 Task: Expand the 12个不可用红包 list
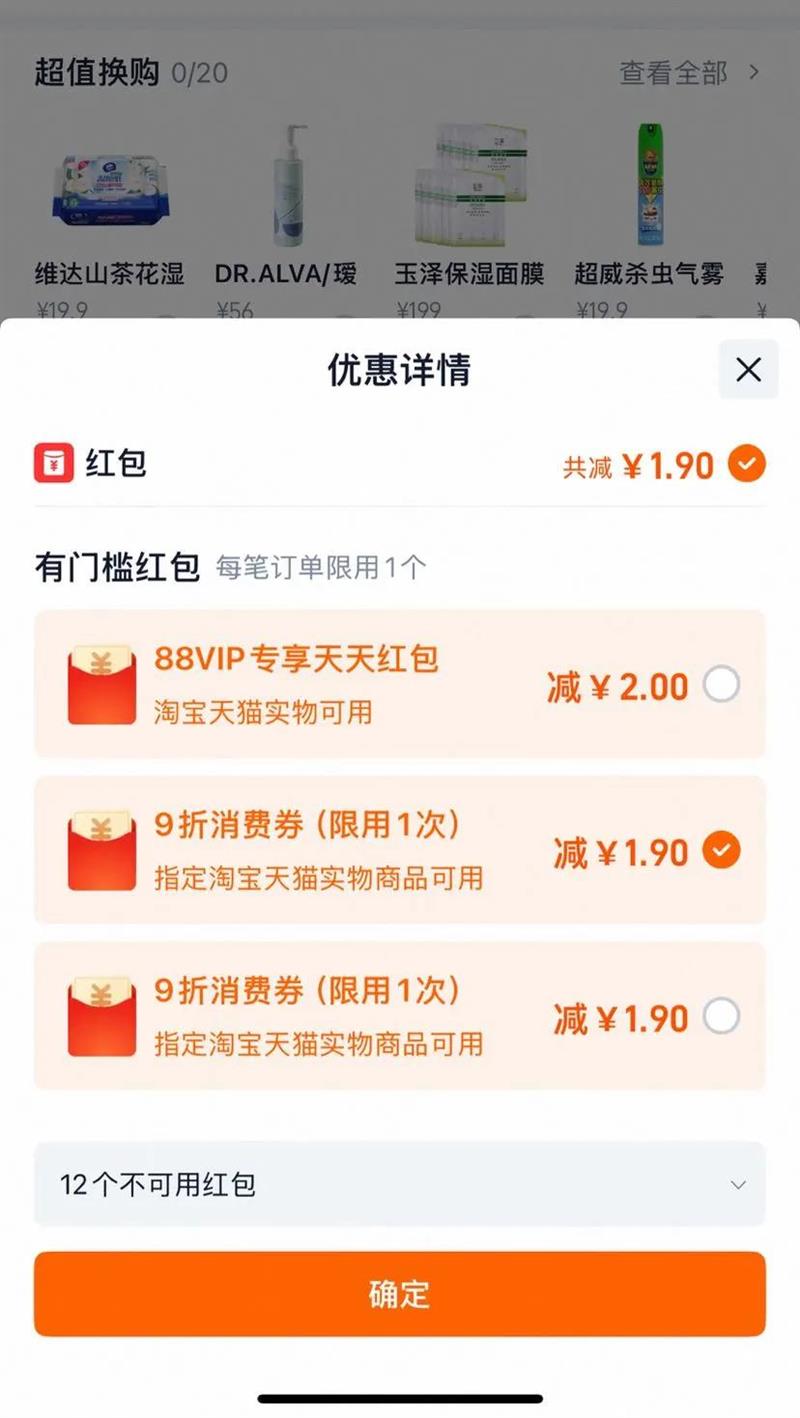tap(400, 1185)
